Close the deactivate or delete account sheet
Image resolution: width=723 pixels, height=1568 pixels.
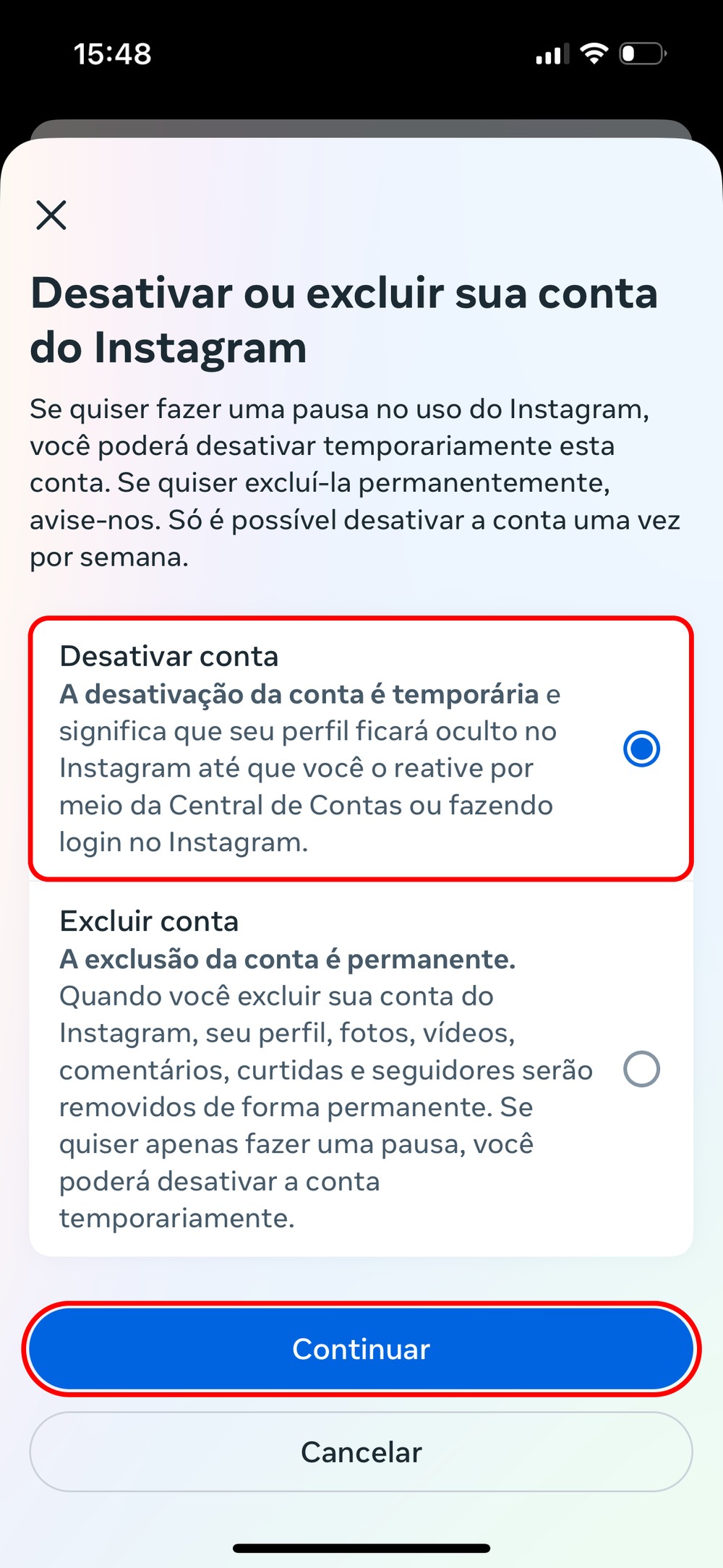pos(51,215)
